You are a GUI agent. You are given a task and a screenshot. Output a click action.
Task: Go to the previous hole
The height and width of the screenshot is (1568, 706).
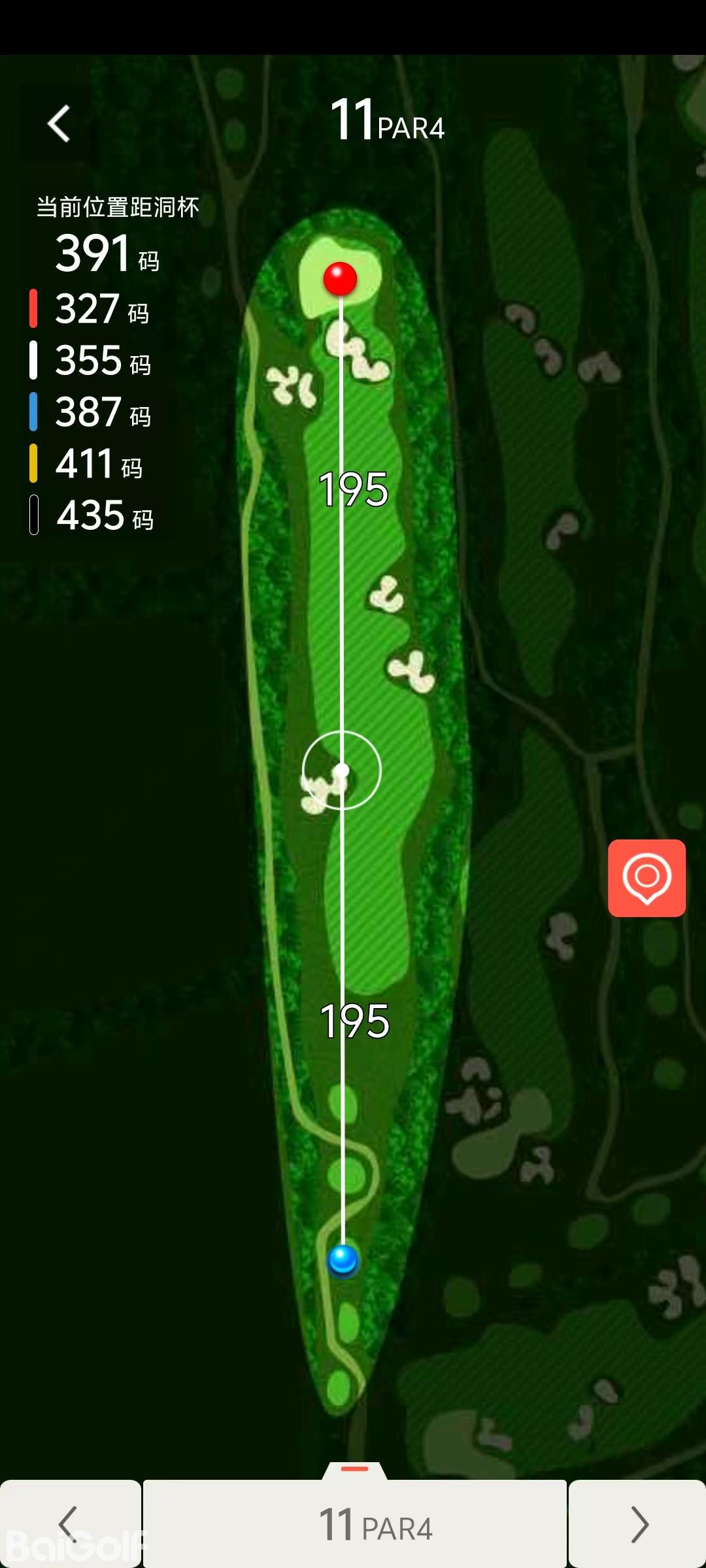pos(70,1524)
